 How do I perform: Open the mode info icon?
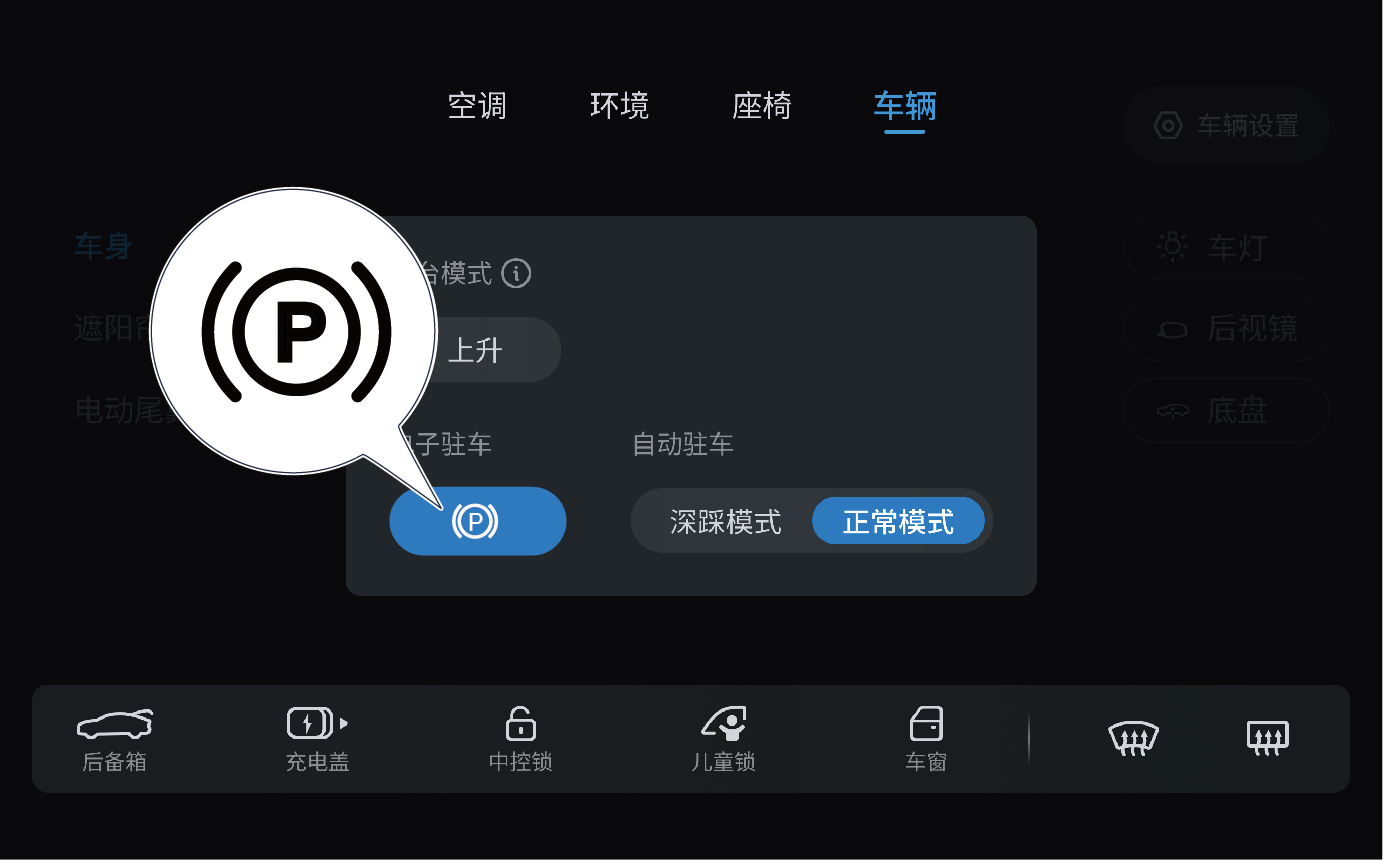(x=516, y=273)
